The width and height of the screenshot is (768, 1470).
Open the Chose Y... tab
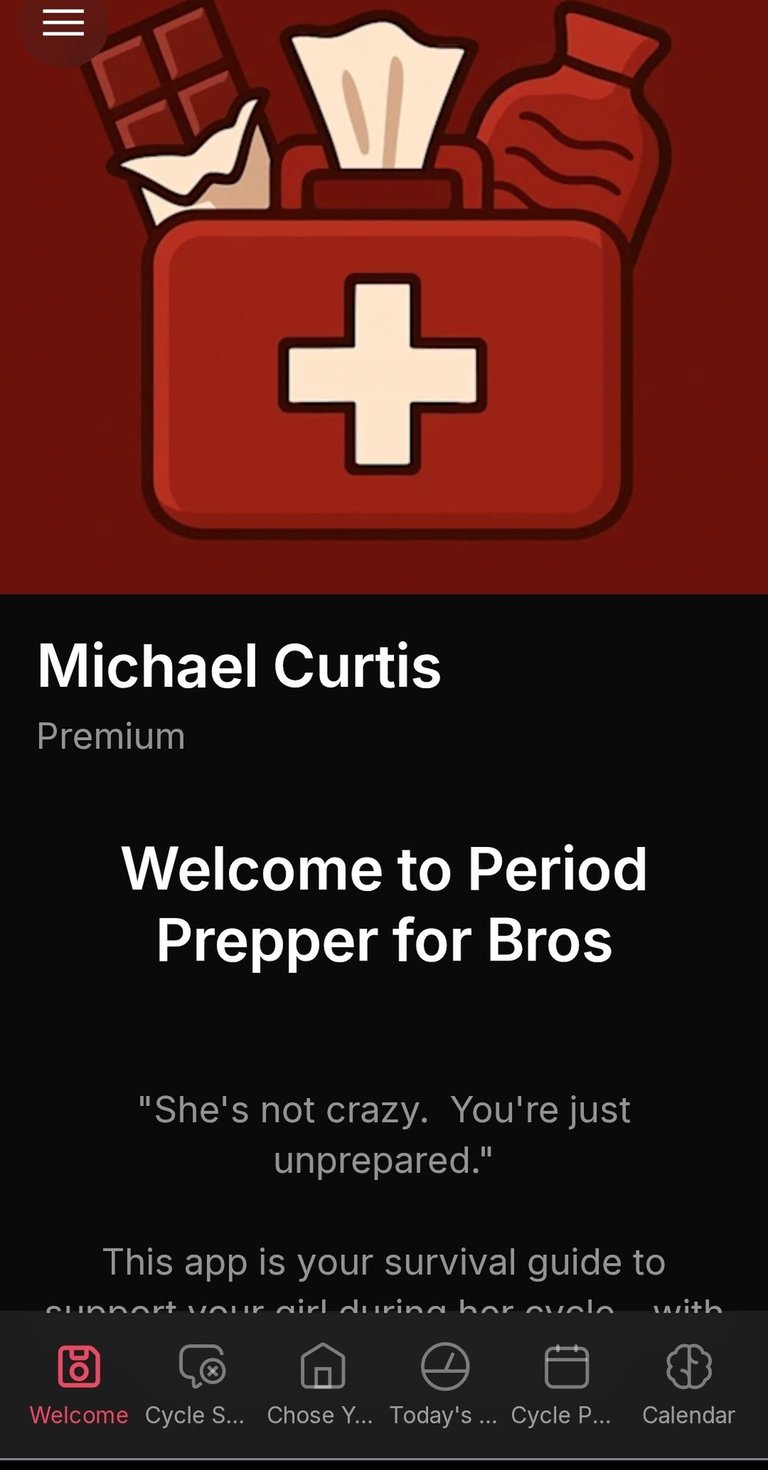point(323,1383)
